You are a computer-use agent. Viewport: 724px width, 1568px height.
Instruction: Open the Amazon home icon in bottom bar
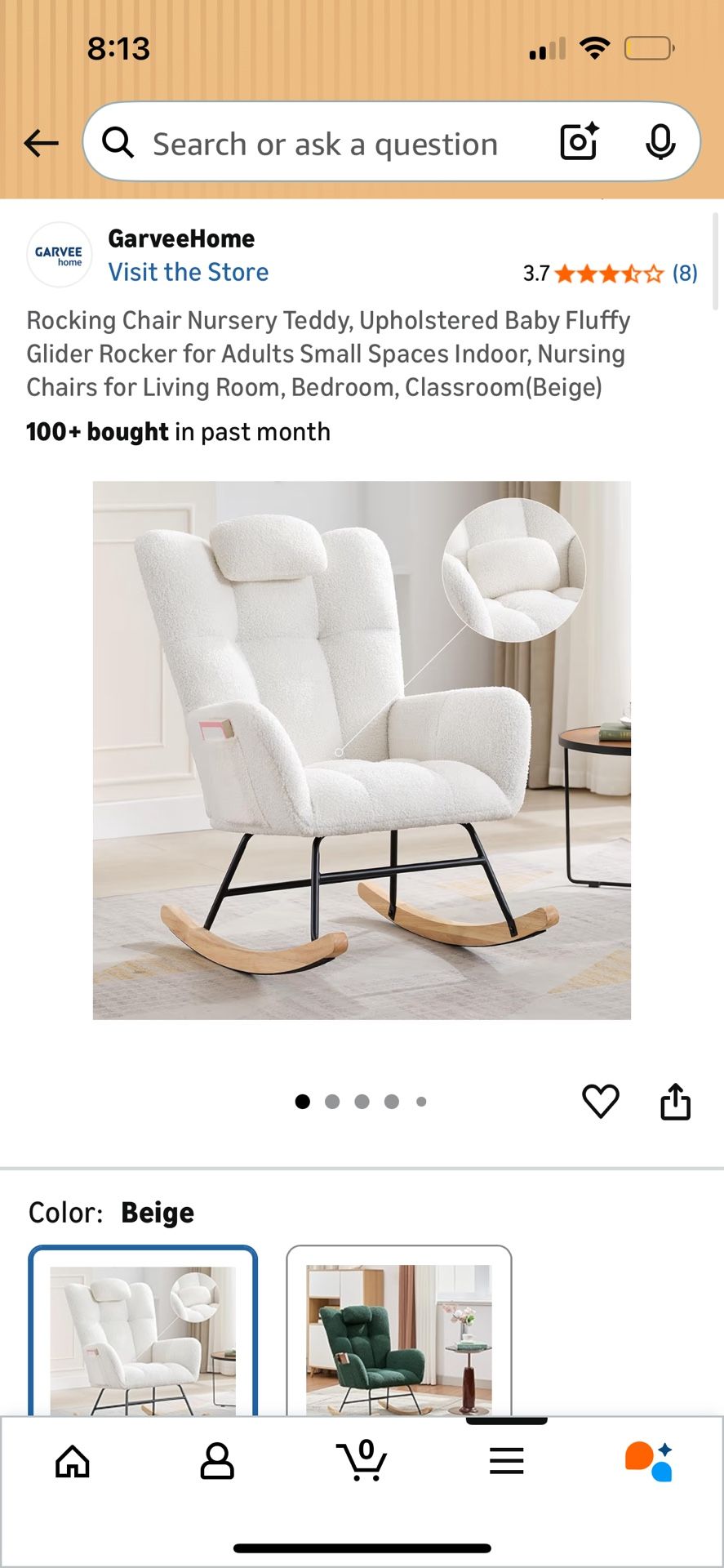[x=72, y=1462]
